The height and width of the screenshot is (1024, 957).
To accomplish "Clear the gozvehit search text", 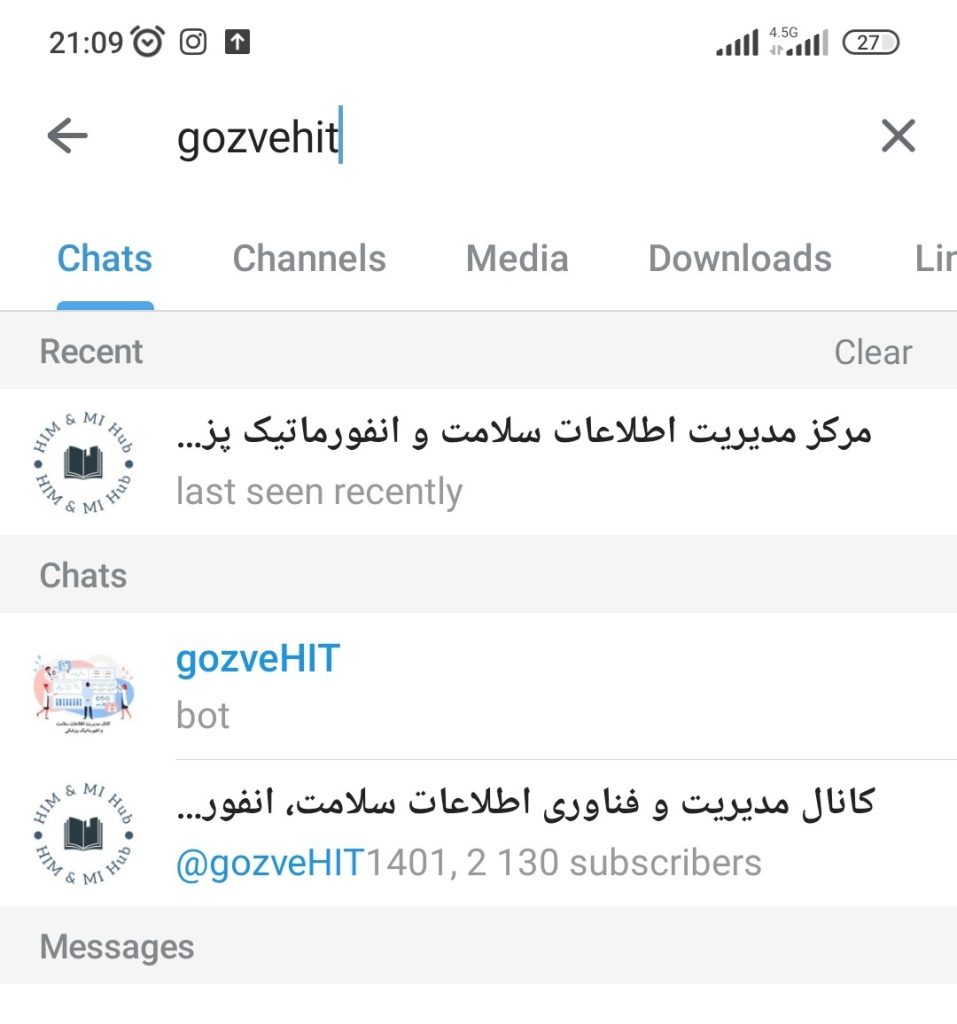I will click(897, 136).
